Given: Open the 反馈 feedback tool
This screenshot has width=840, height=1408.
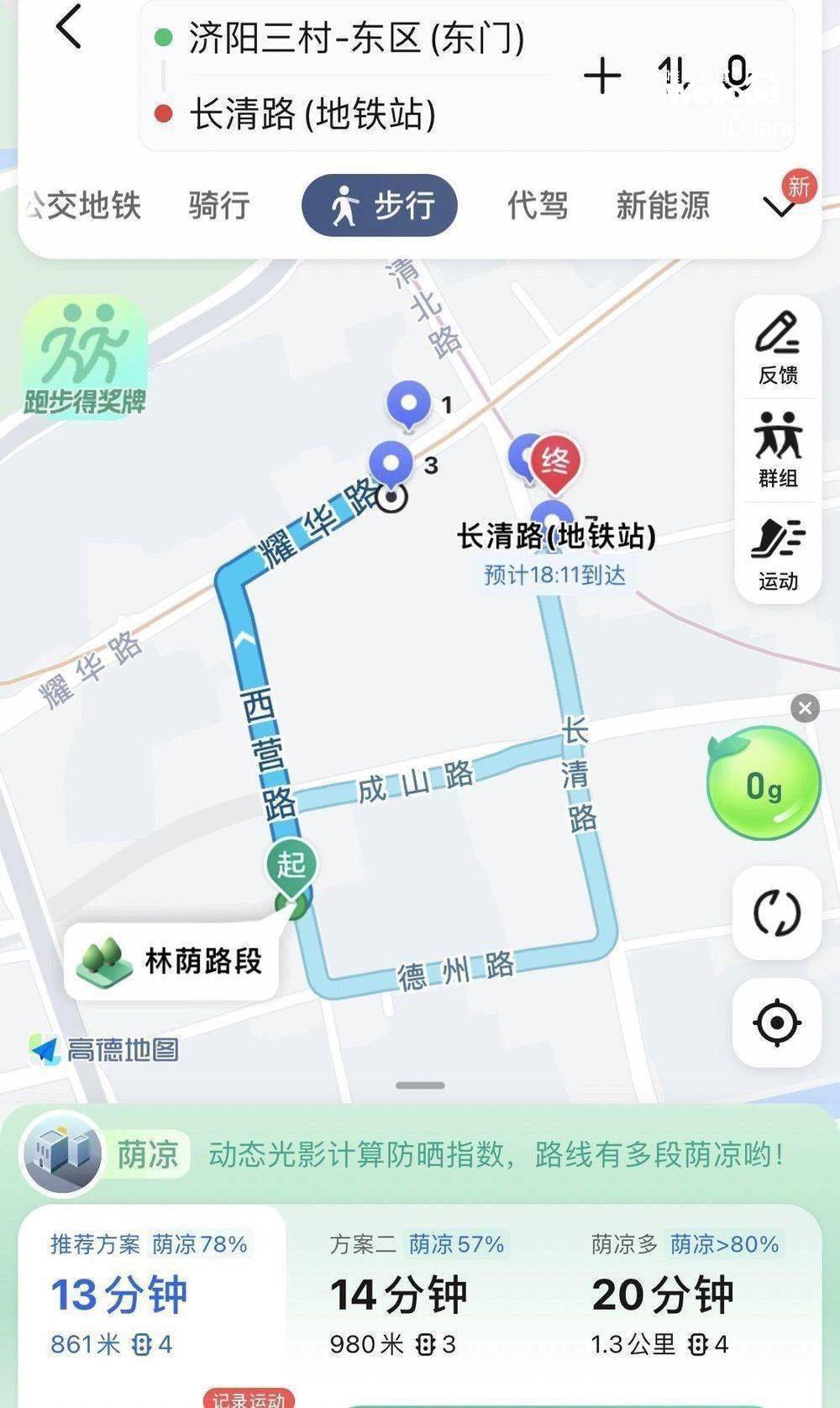Looking at the screenshot, I should (x=778, y=347).
